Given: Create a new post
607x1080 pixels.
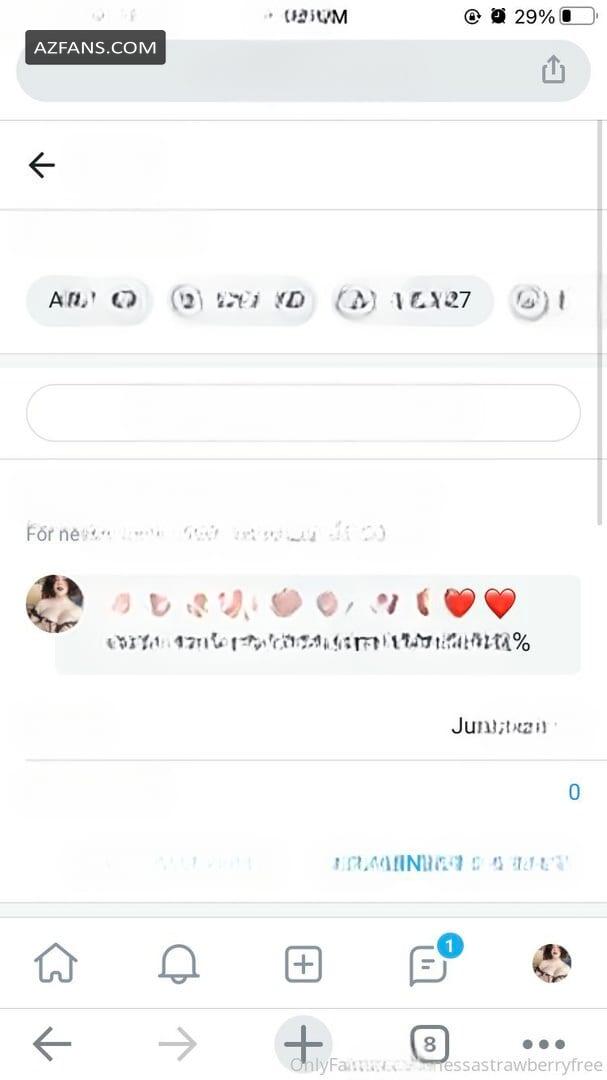Looking at the screenshot, I should pyautogui.click(x=303, y=963).
